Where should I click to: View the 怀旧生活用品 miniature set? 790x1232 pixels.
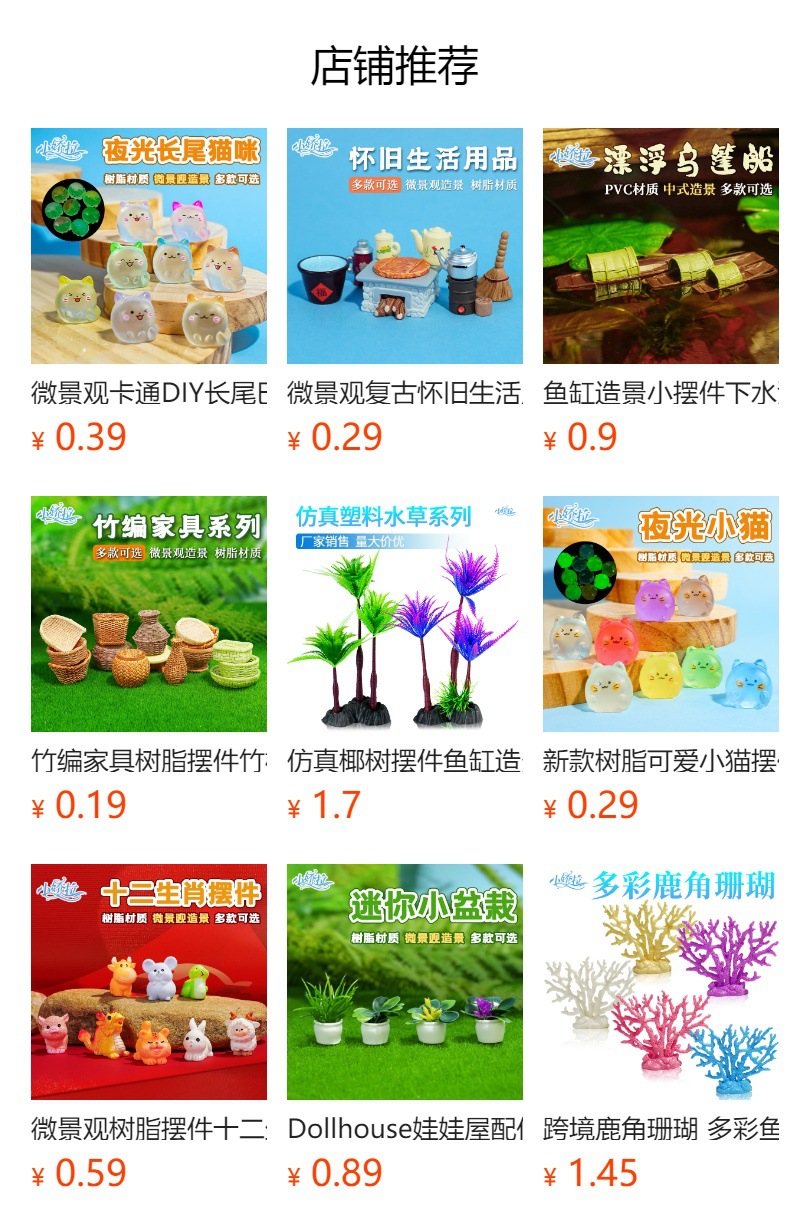405,246
